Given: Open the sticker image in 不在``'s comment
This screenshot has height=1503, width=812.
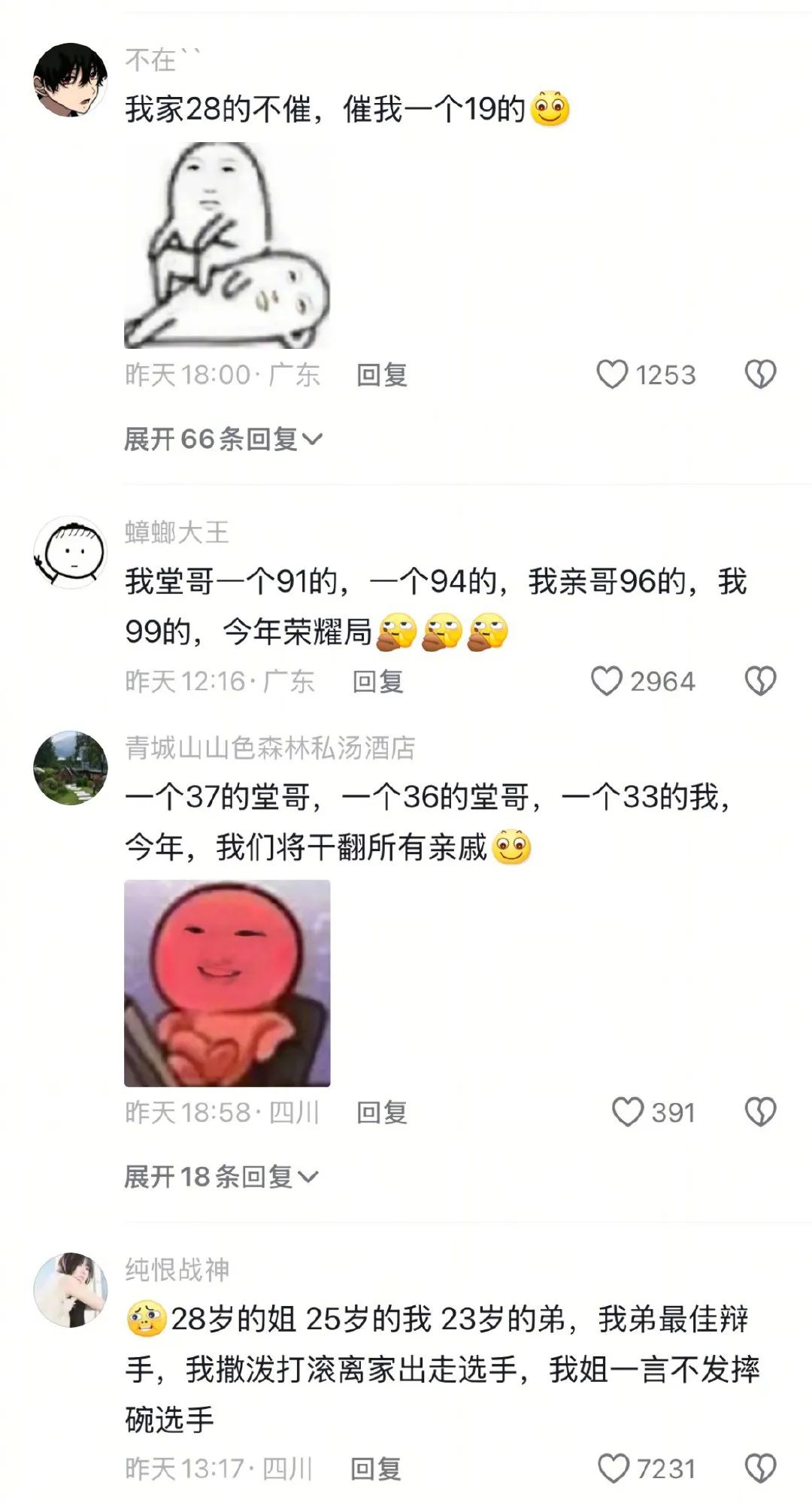Looking at the screenshot, I should point(227,245).
